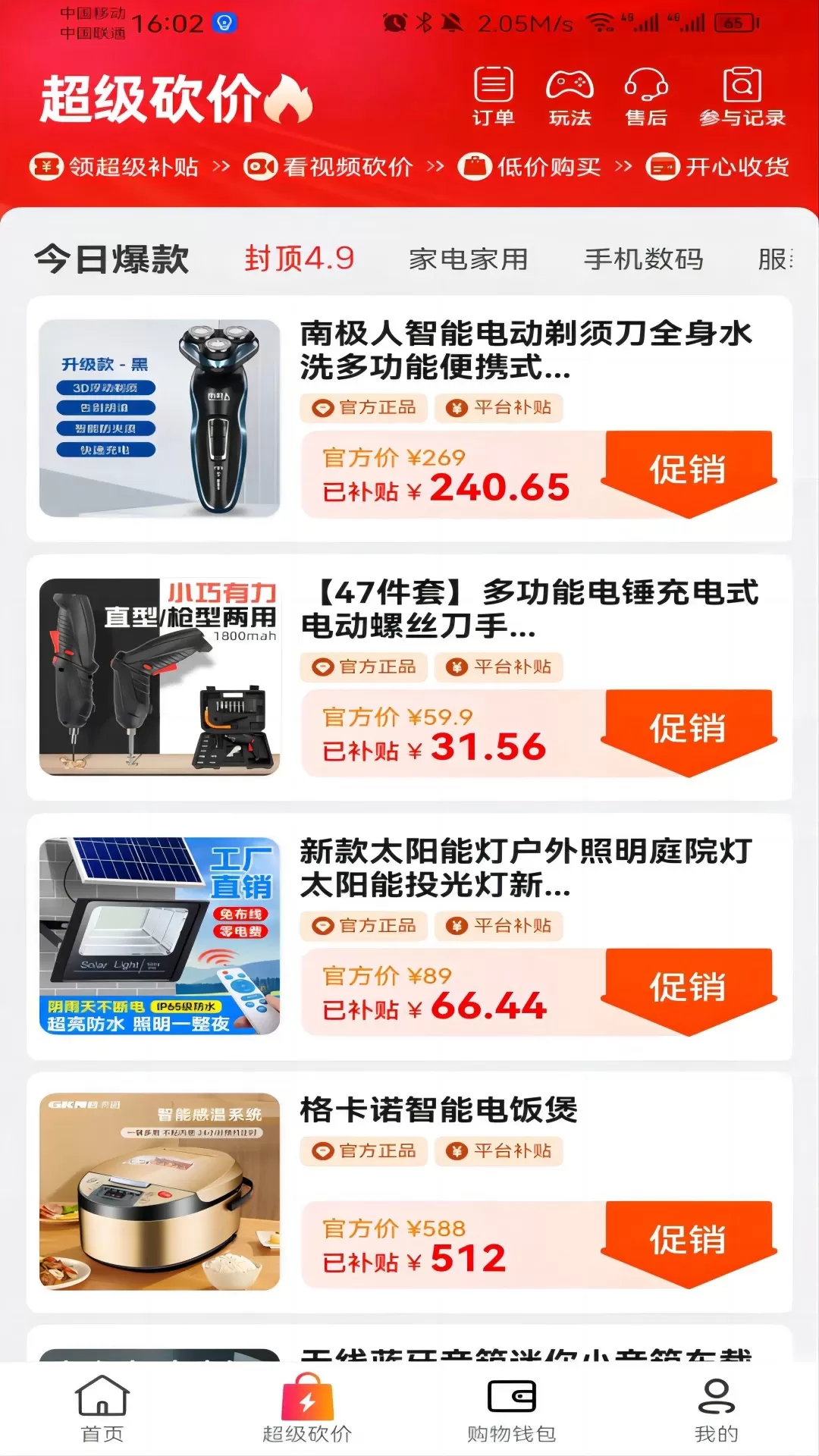Screen dimensions: 819x1456
Task: Select the 超级砍价 bottom tab
Action: [307, 1410]
